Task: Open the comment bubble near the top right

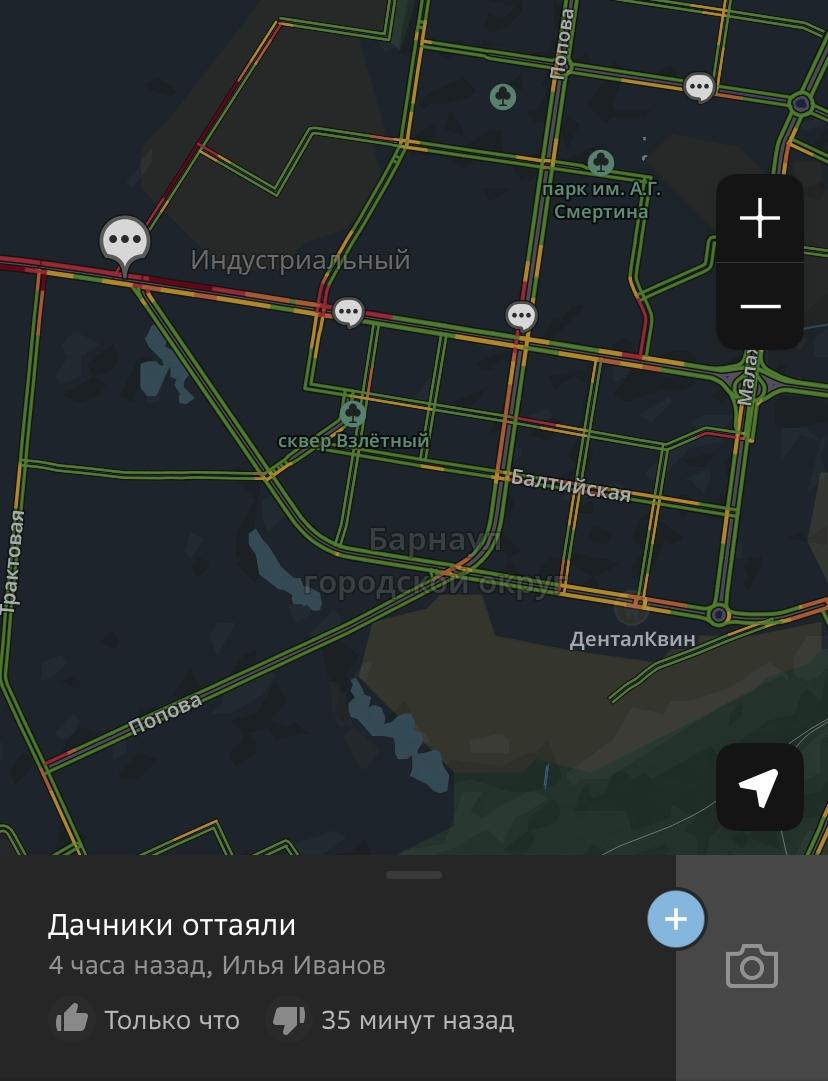Action: coord(699,87)
